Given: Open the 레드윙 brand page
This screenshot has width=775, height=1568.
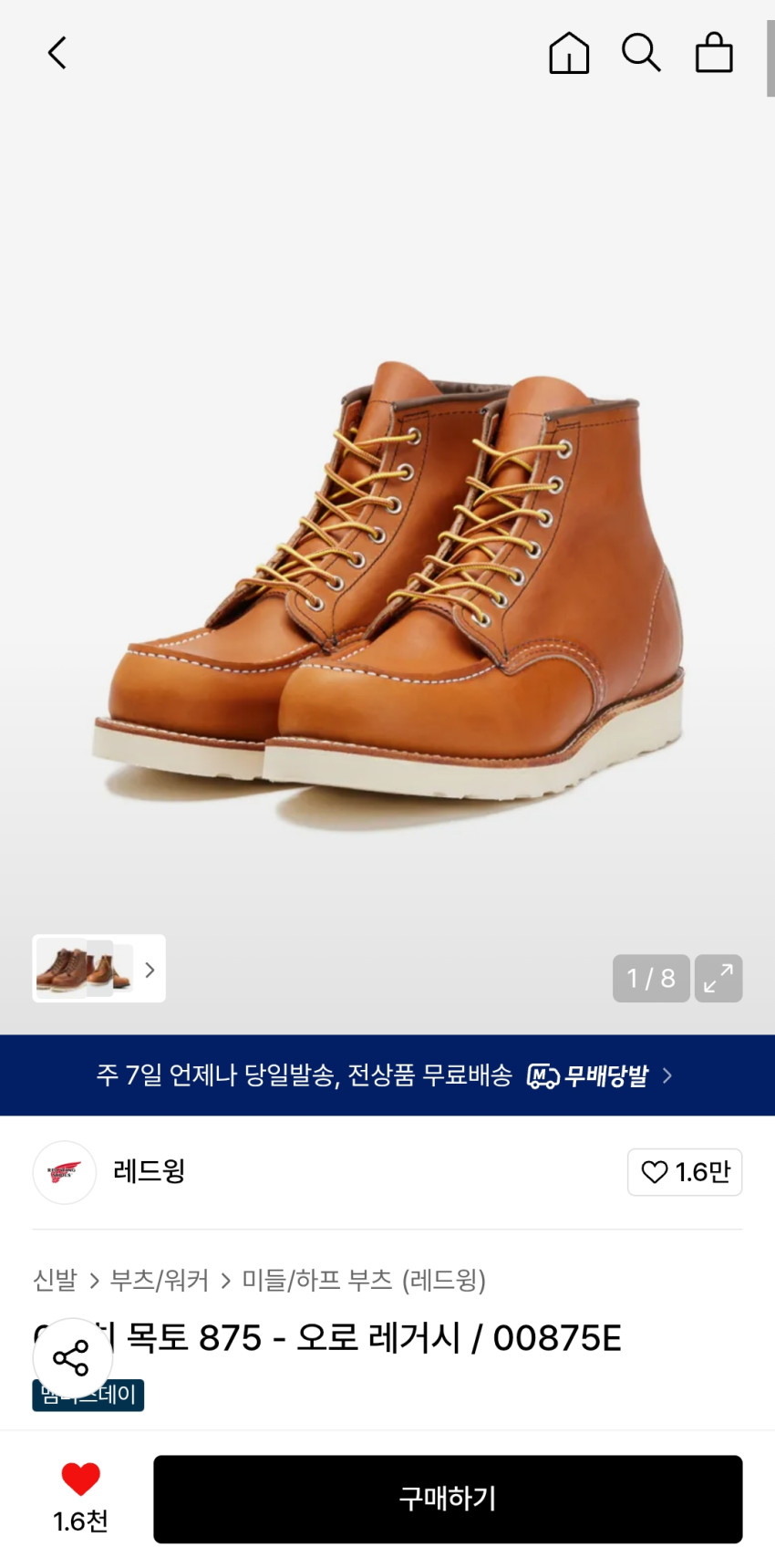Looking at the screenshot, I should (149, 1171).
